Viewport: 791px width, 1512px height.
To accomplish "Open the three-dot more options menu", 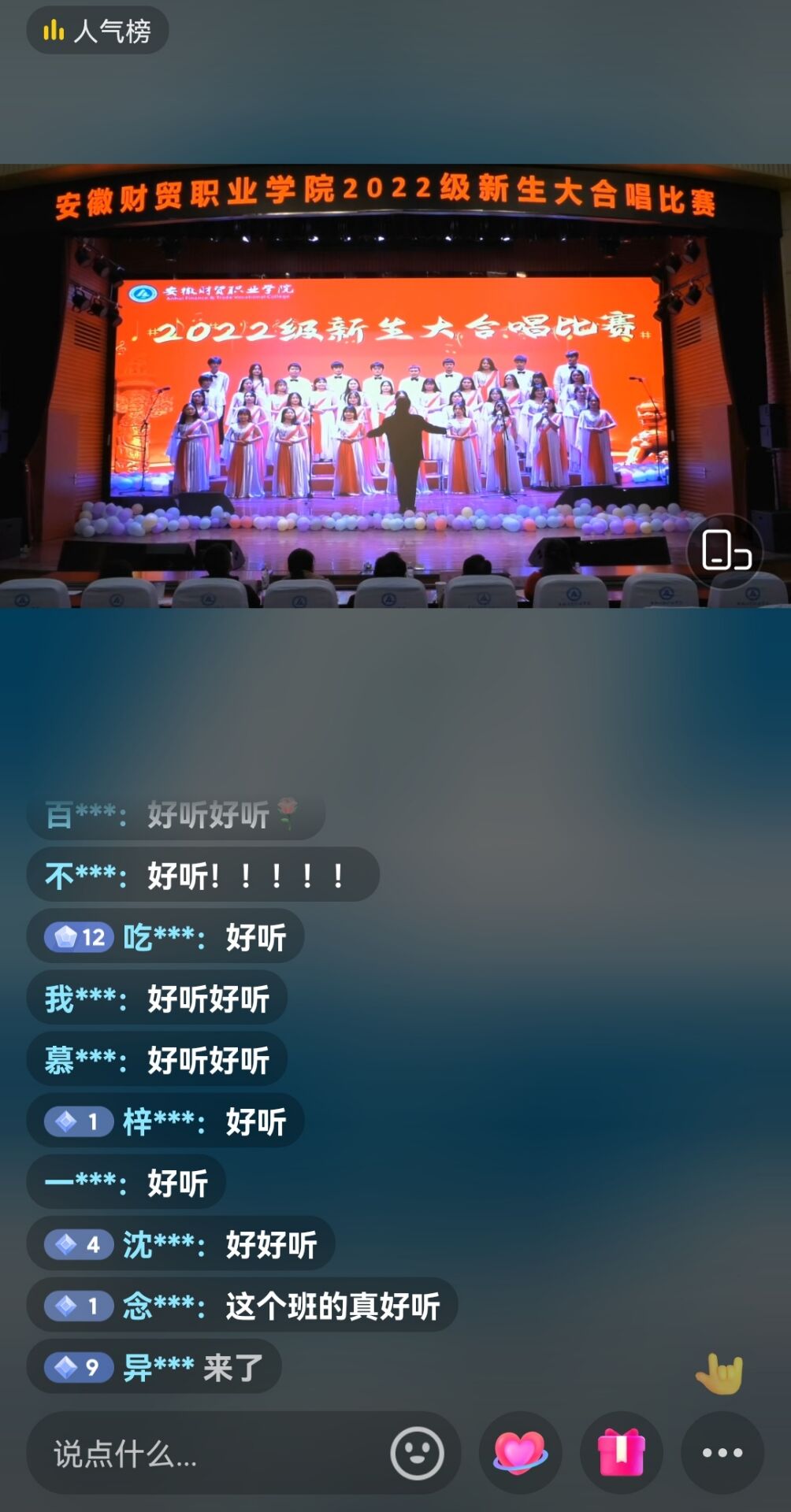I will point(722,1454).
